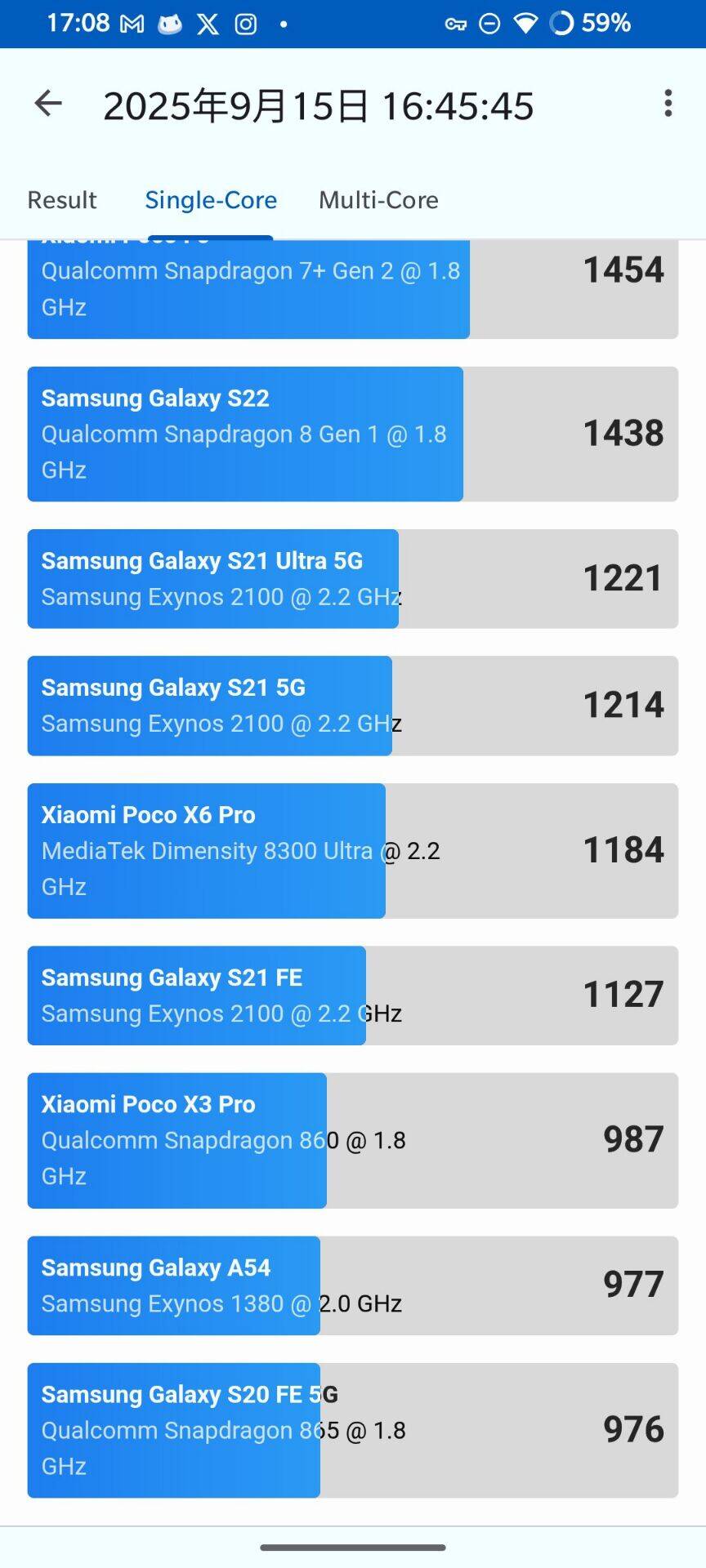Select the Single-Core tab

[x=211, y=200]
